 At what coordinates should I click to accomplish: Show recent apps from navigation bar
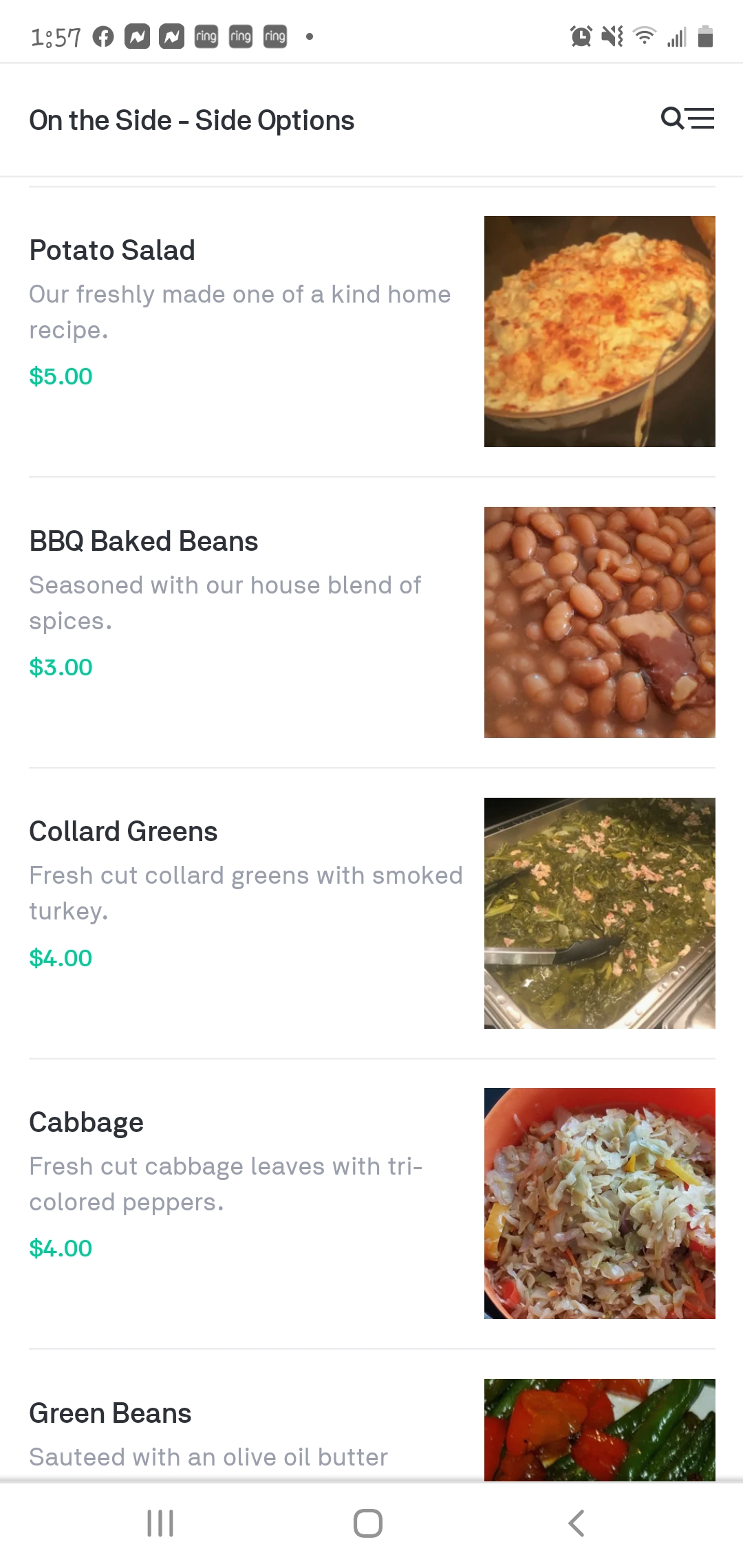(x=160, y=1523)
